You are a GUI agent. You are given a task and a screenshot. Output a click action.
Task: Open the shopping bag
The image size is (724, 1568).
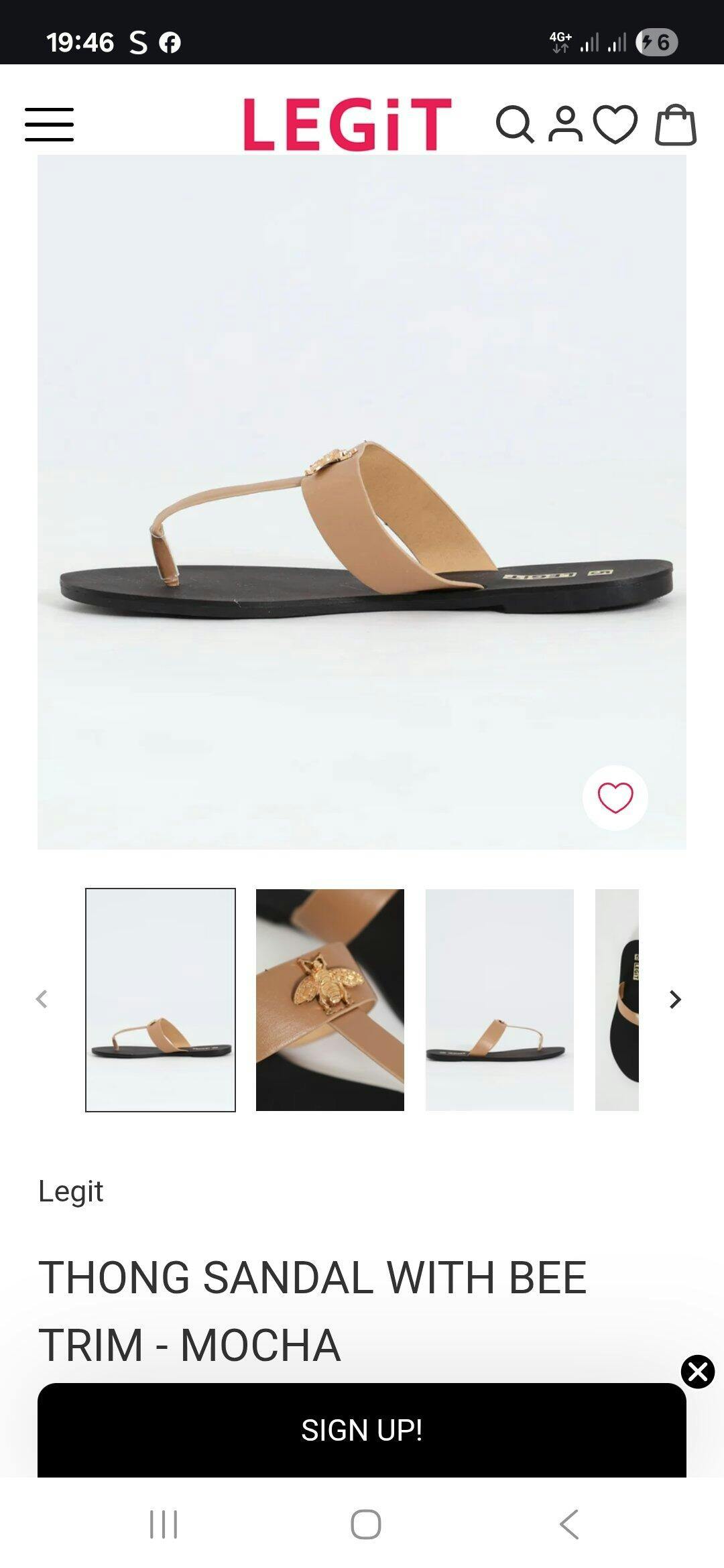pyautogui.click(x=675, y=125)
